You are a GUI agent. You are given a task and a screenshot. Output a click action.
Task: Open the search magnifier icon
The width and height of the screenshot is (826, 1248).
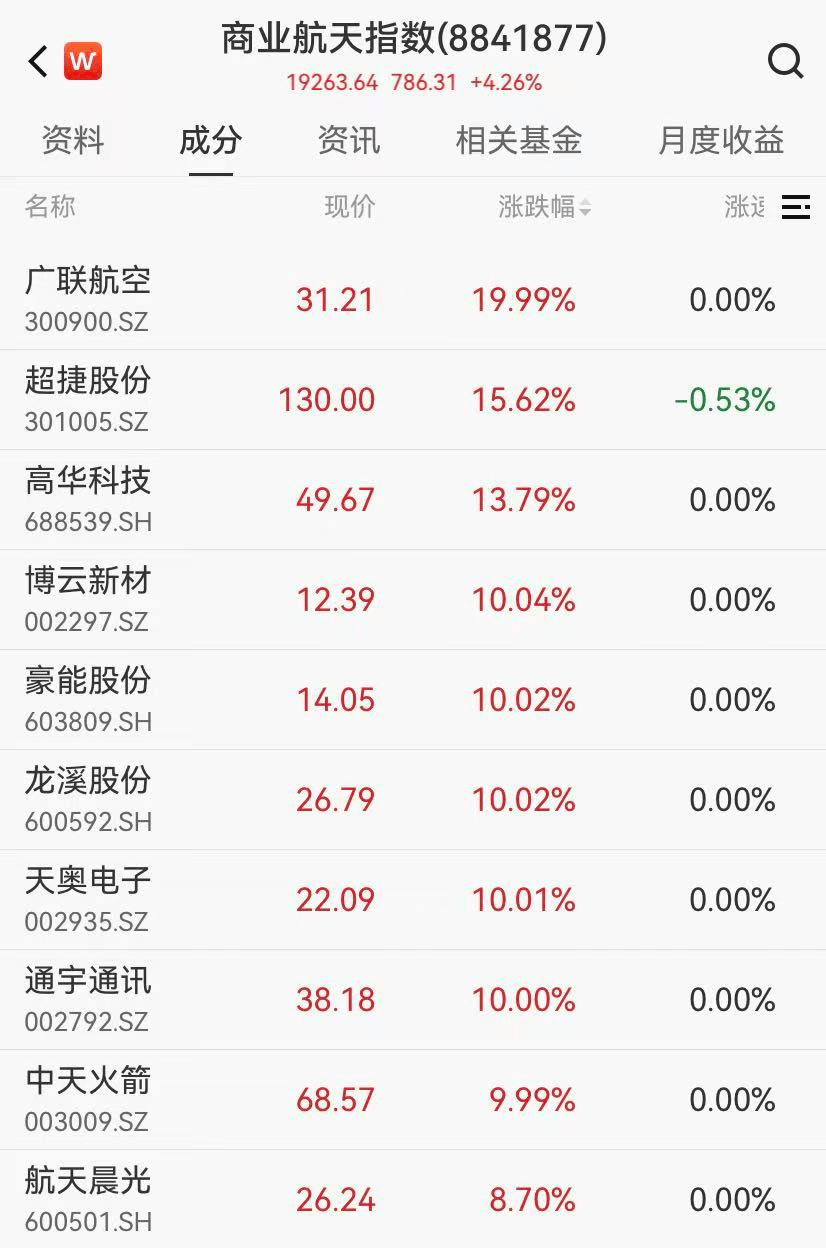click(x=785, y=62)
